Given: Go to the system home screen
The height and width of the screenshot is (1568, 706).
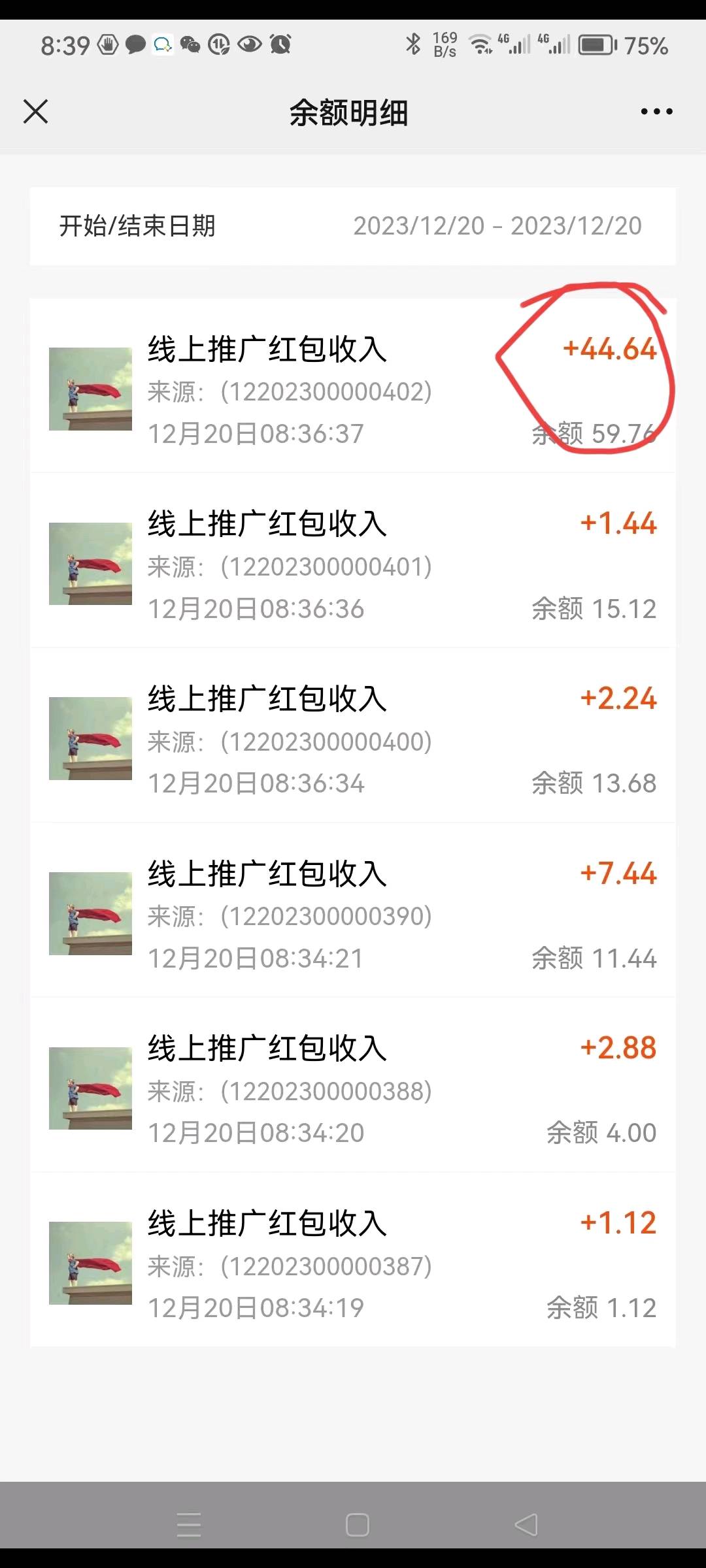Looking at the screenshot, I should (x=357, y=1525).
